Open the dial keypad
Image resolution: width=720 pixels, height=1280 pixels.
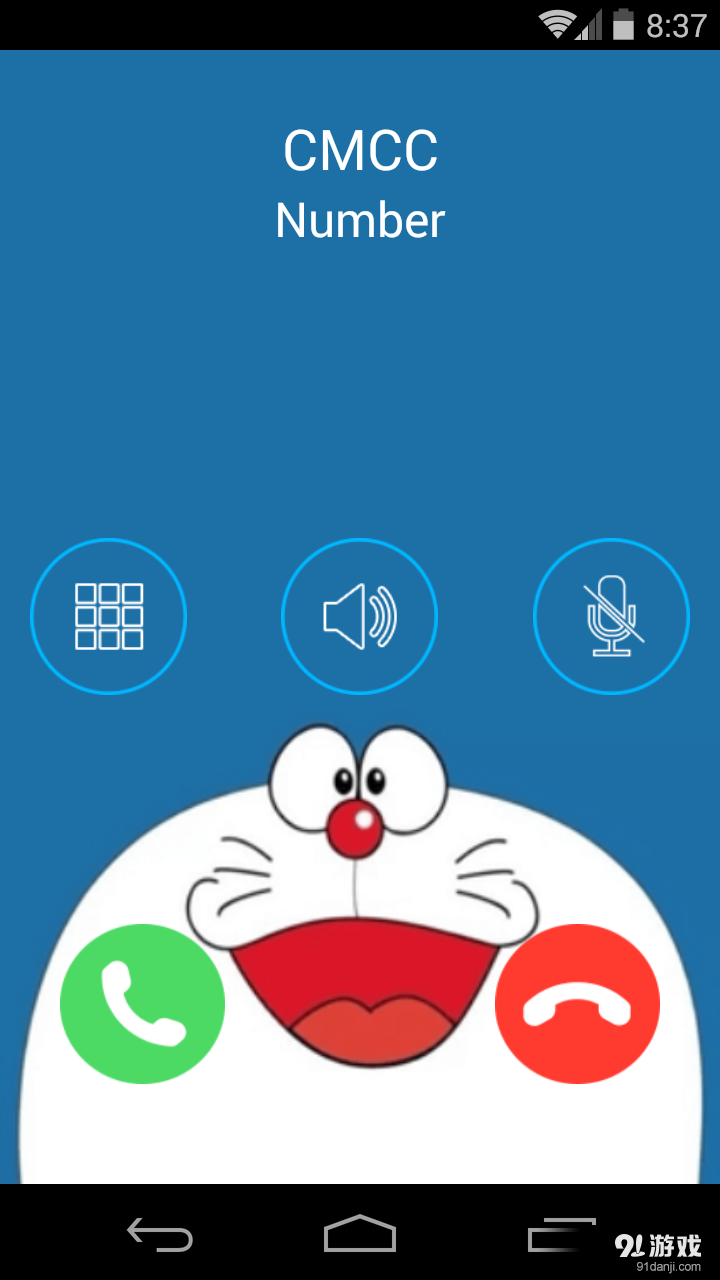coord(109,616)
